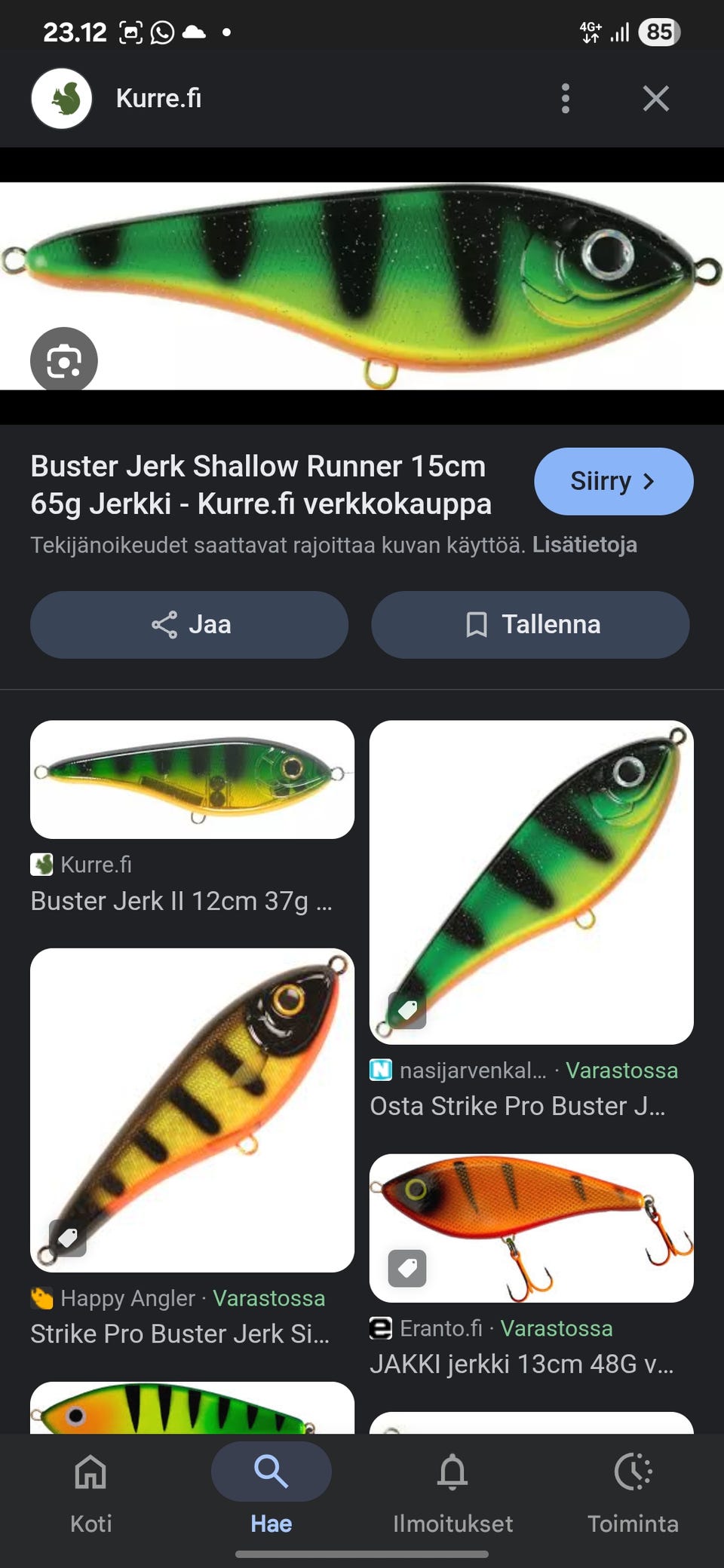
Task: Switch to the Hae search tab
Action: tap(271, 1491)
